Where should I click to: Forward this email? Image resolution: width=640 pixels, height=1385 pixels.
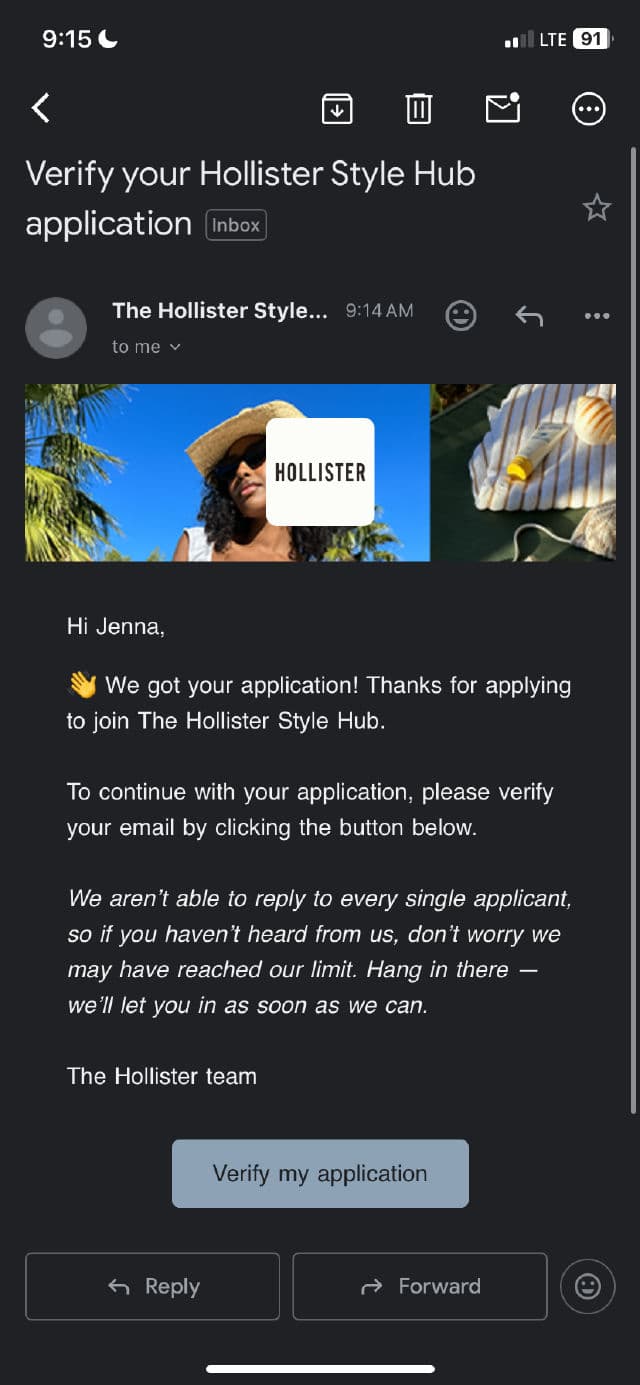pos(420,1286)
